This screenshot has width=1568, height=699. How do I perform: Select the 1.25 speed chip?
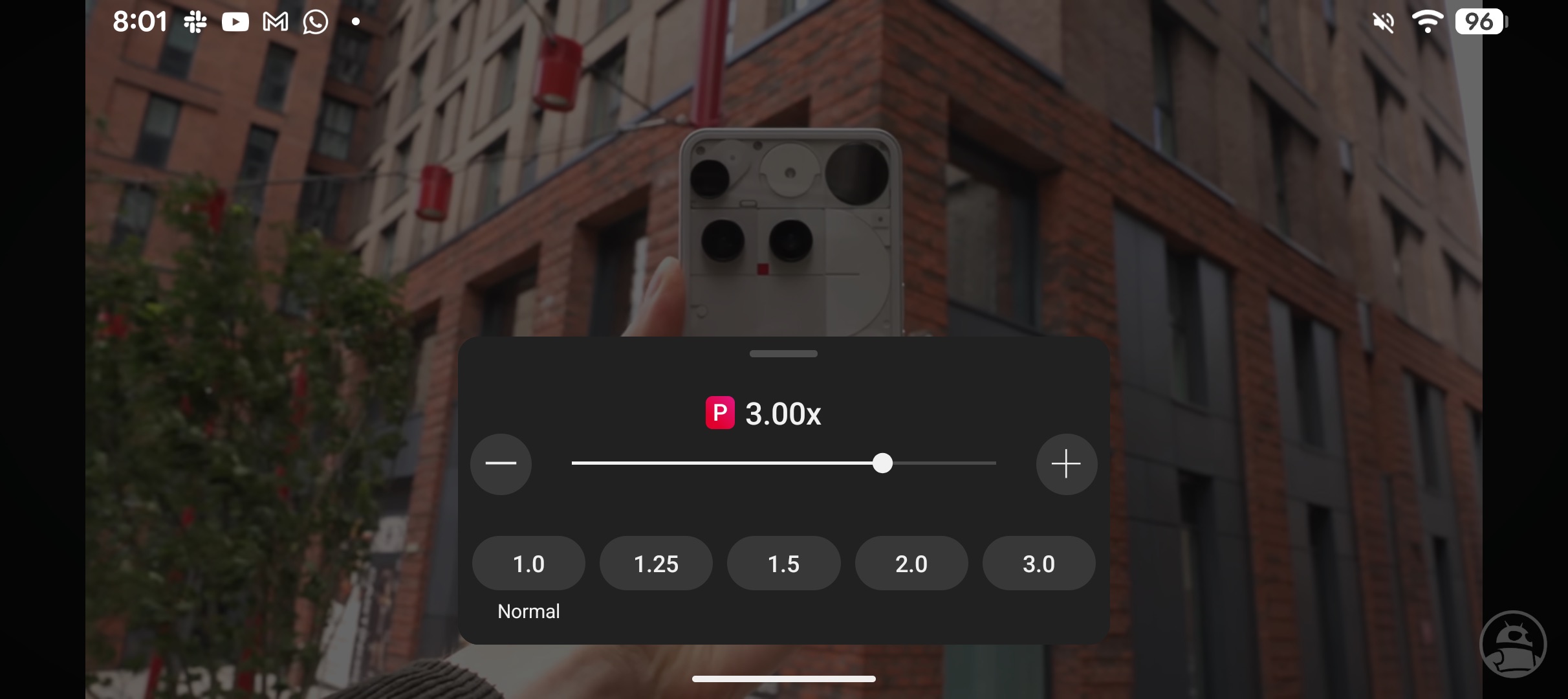[x=656, y=563]
